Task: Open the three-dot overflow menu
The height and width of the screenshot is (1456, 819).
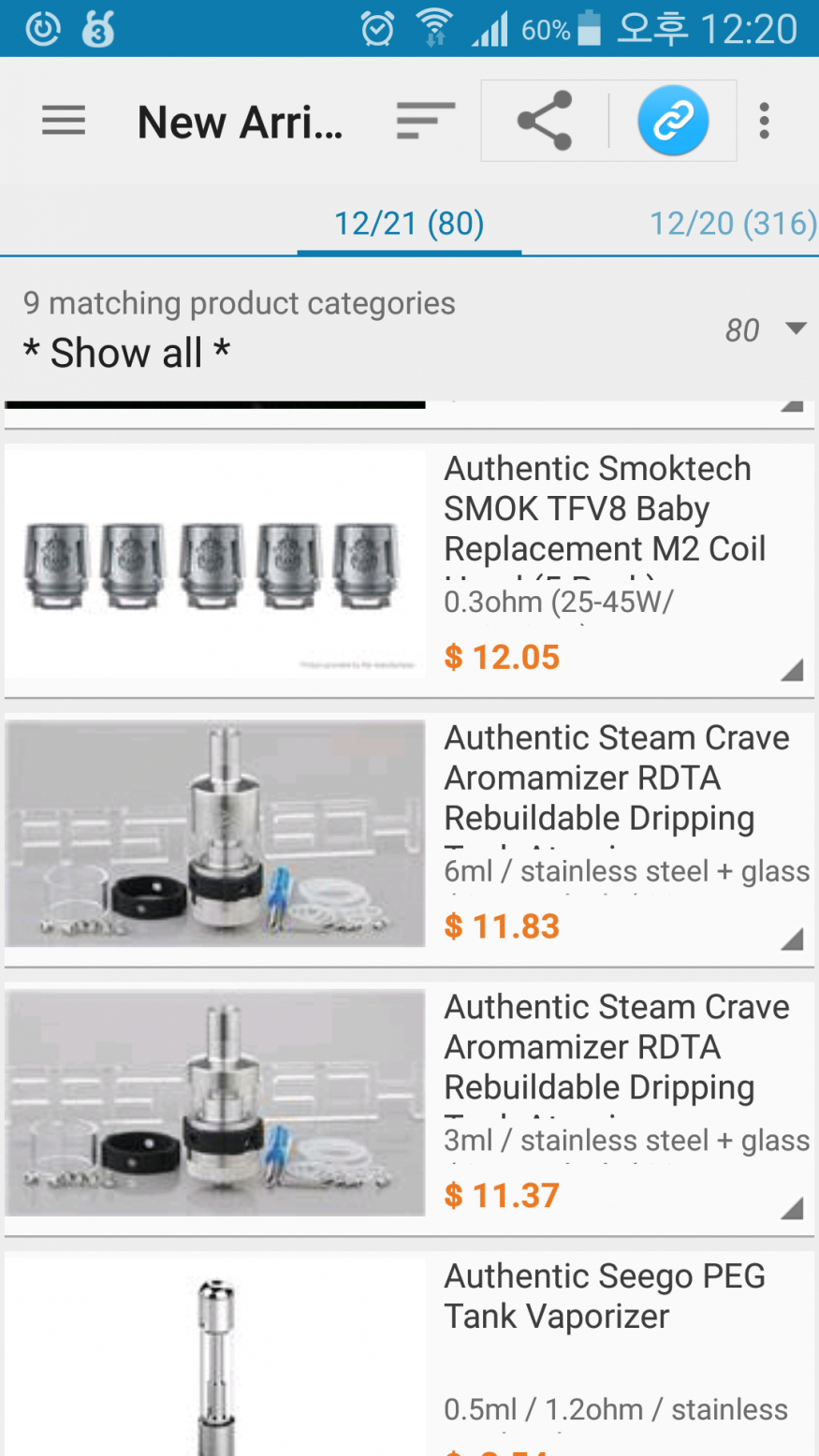Action: (765, 122)
